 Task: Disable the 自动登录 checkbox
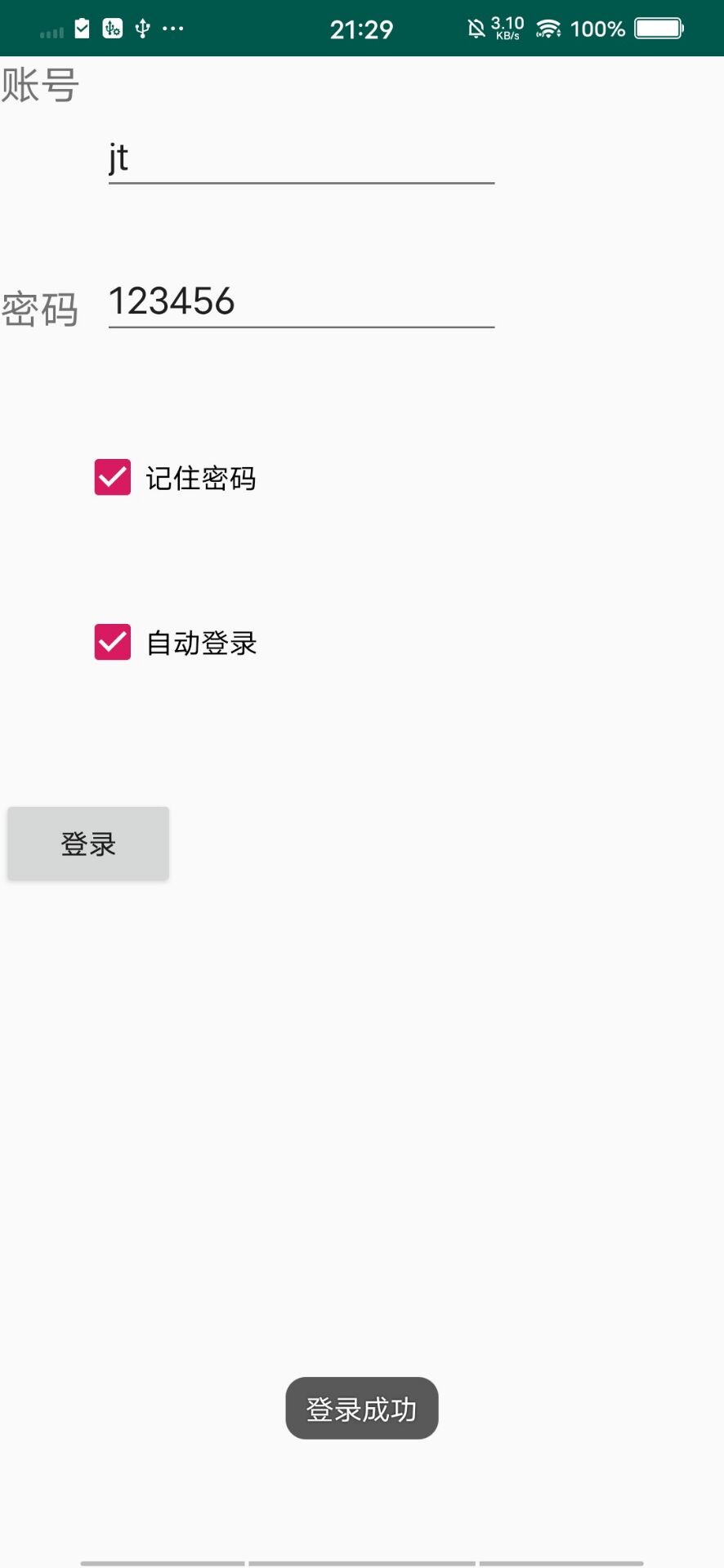pyautogui.click(x=113, y=643)
